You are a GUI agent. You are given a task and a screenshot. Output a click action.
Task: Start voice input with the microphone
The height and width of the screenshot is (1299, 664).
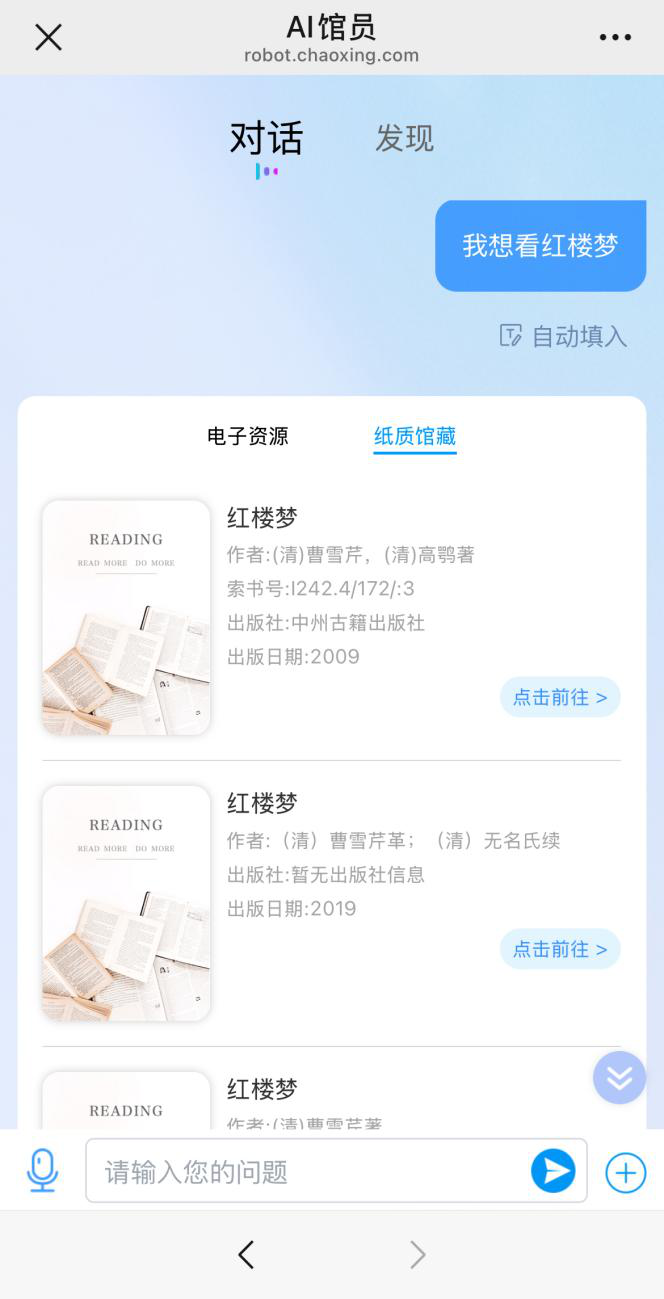pos(42,1170)
